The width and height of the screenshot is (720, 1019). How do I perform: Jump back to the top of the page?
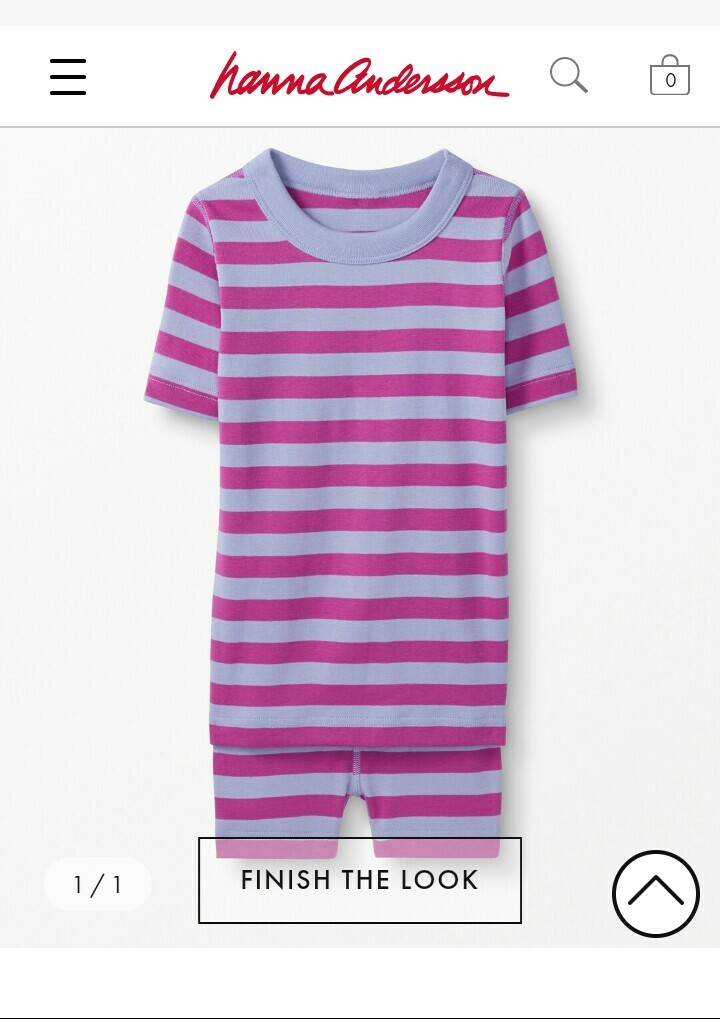(x=656, y=893)
